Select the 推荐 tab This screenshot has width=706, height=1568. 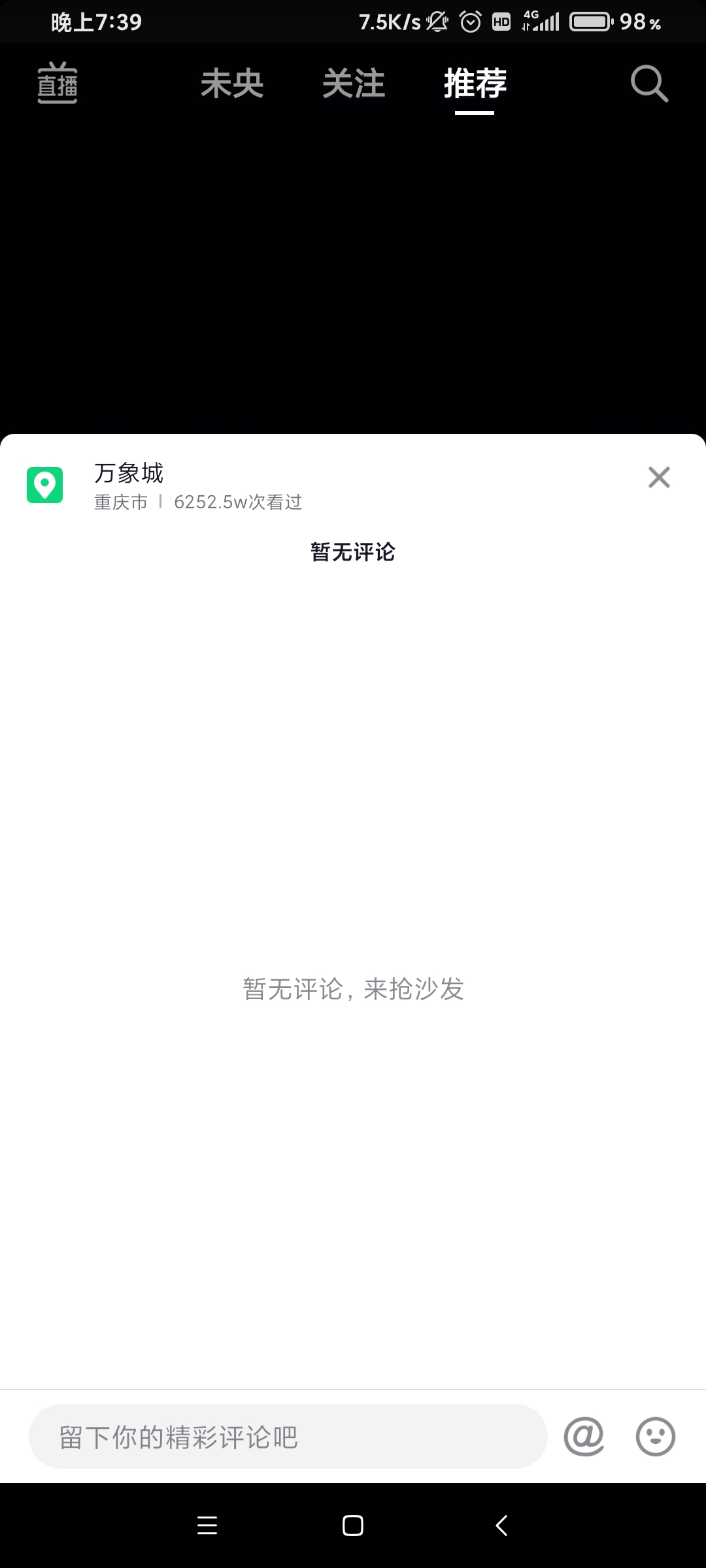click(475, 84)
